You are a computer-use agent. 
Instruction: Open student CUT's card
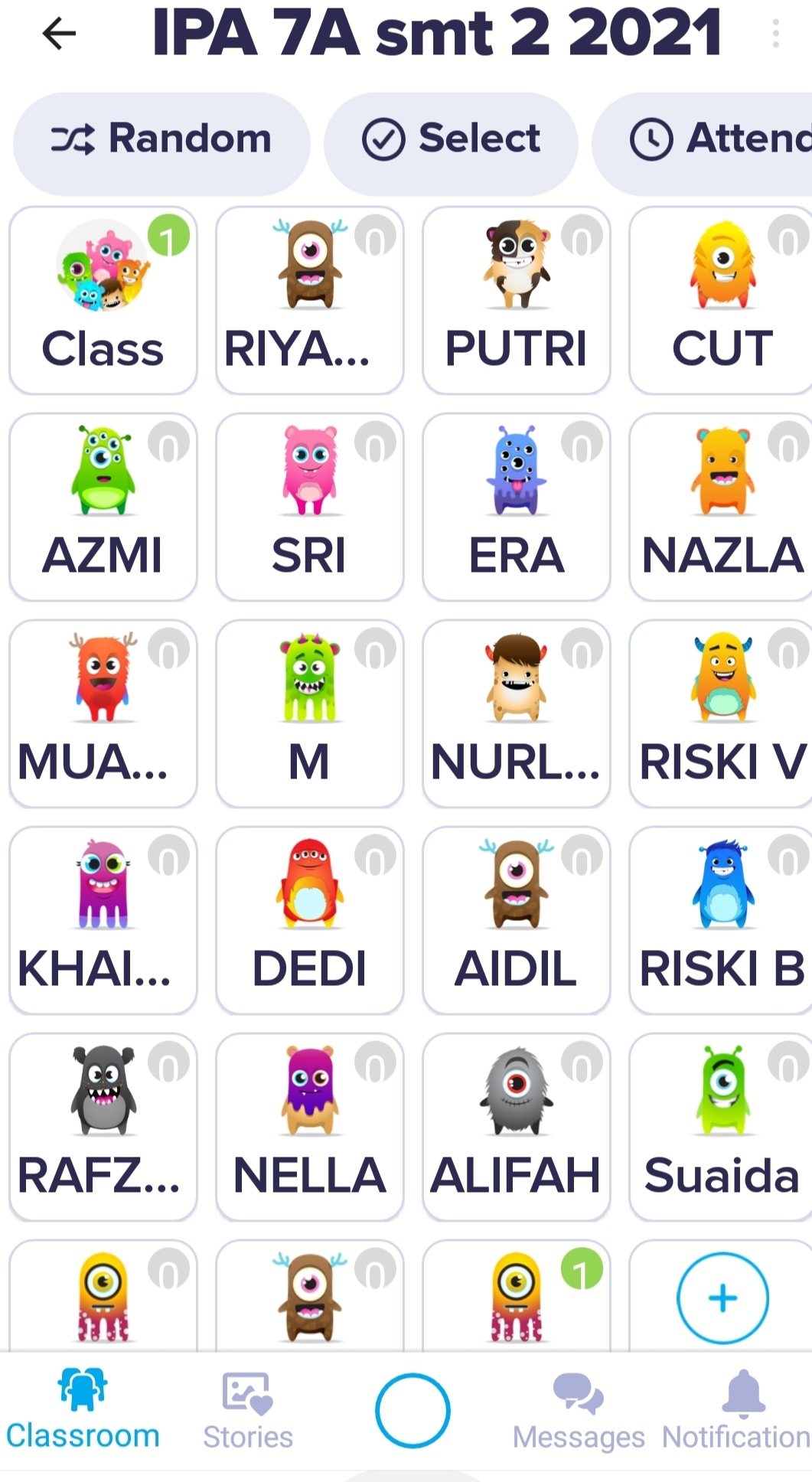(722, 300)
